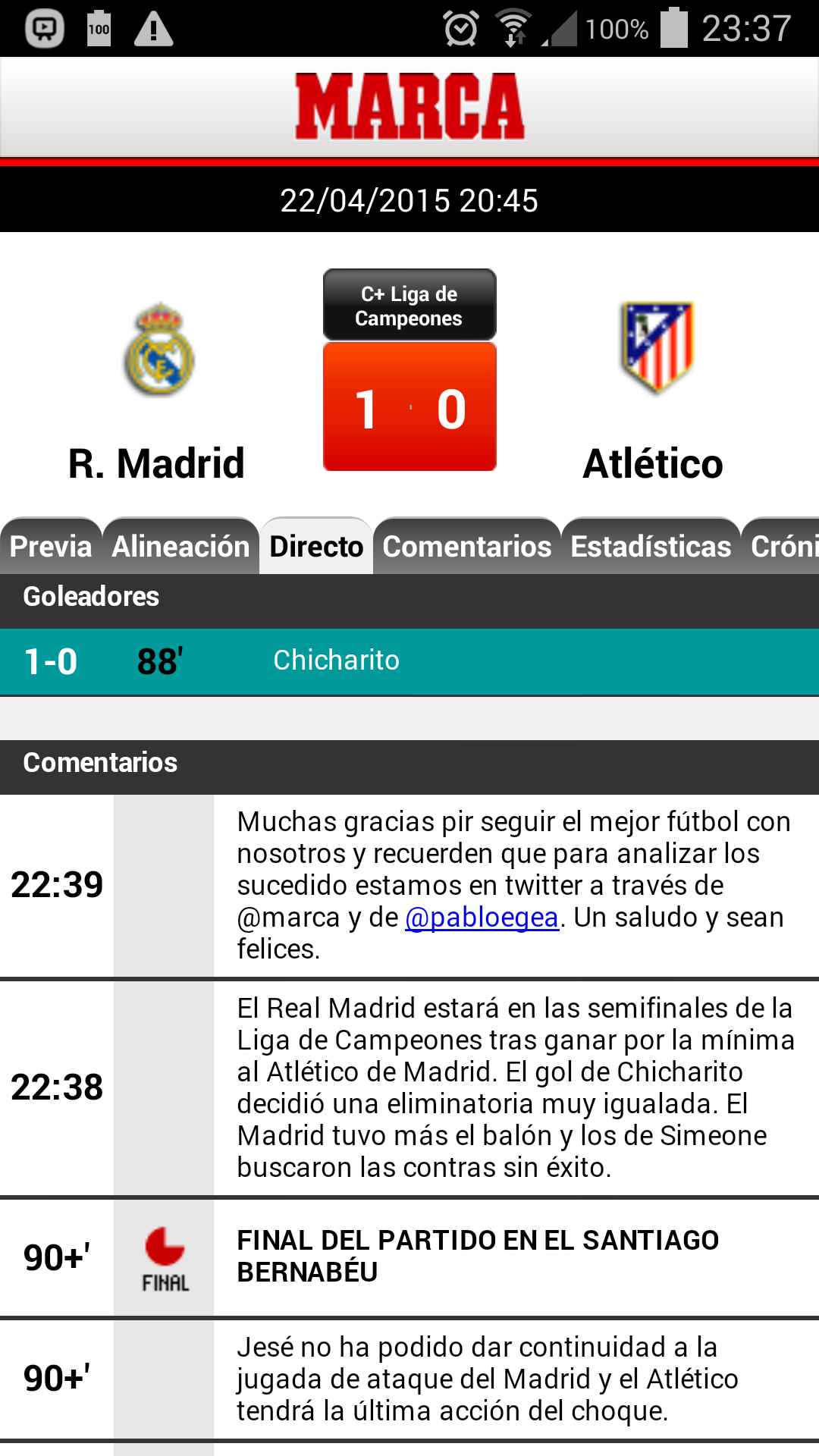
Task: Go to the Crónica tab
Action: coord(783,546)
